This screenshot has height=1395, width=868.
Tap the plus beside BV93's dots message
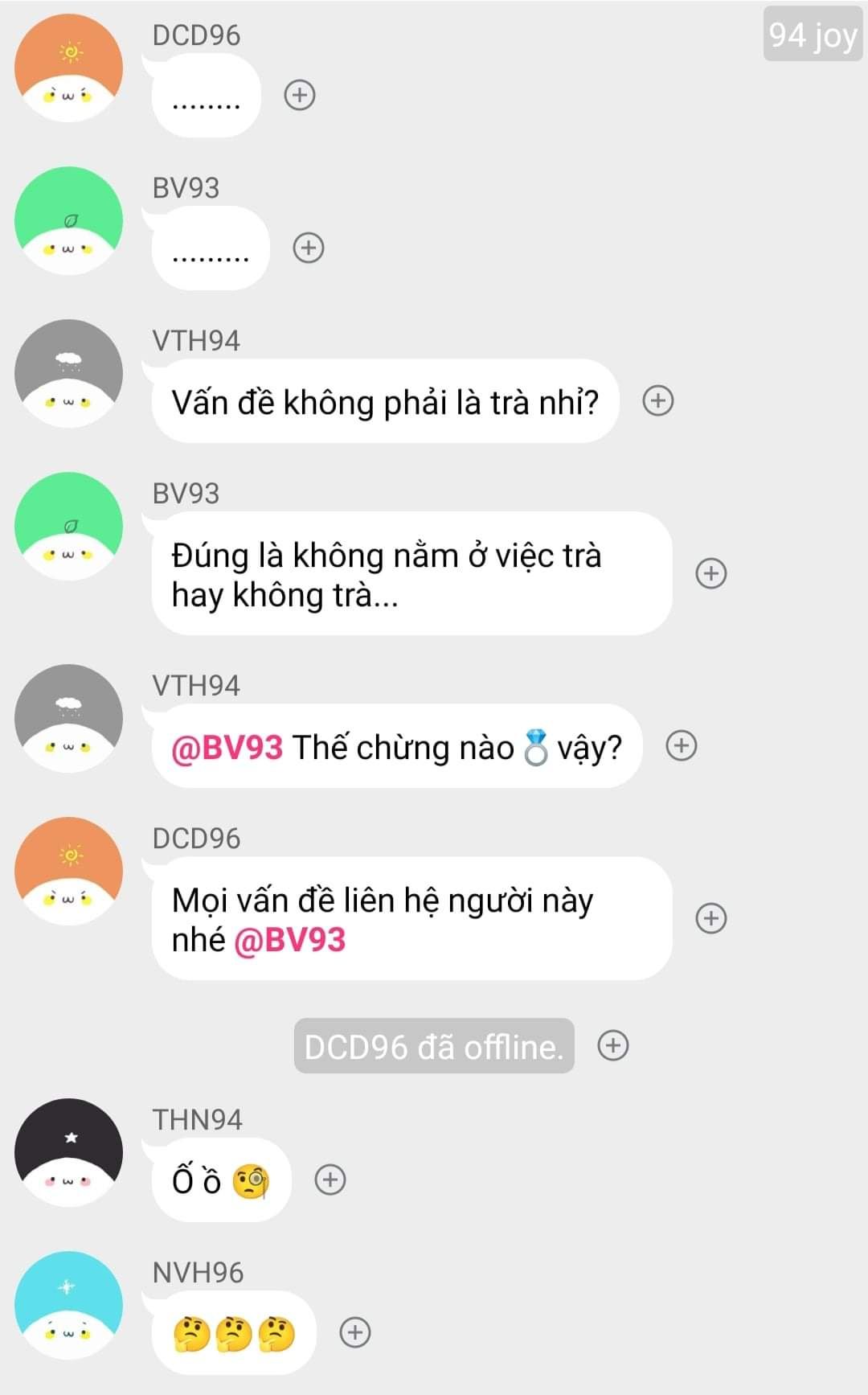309,248
